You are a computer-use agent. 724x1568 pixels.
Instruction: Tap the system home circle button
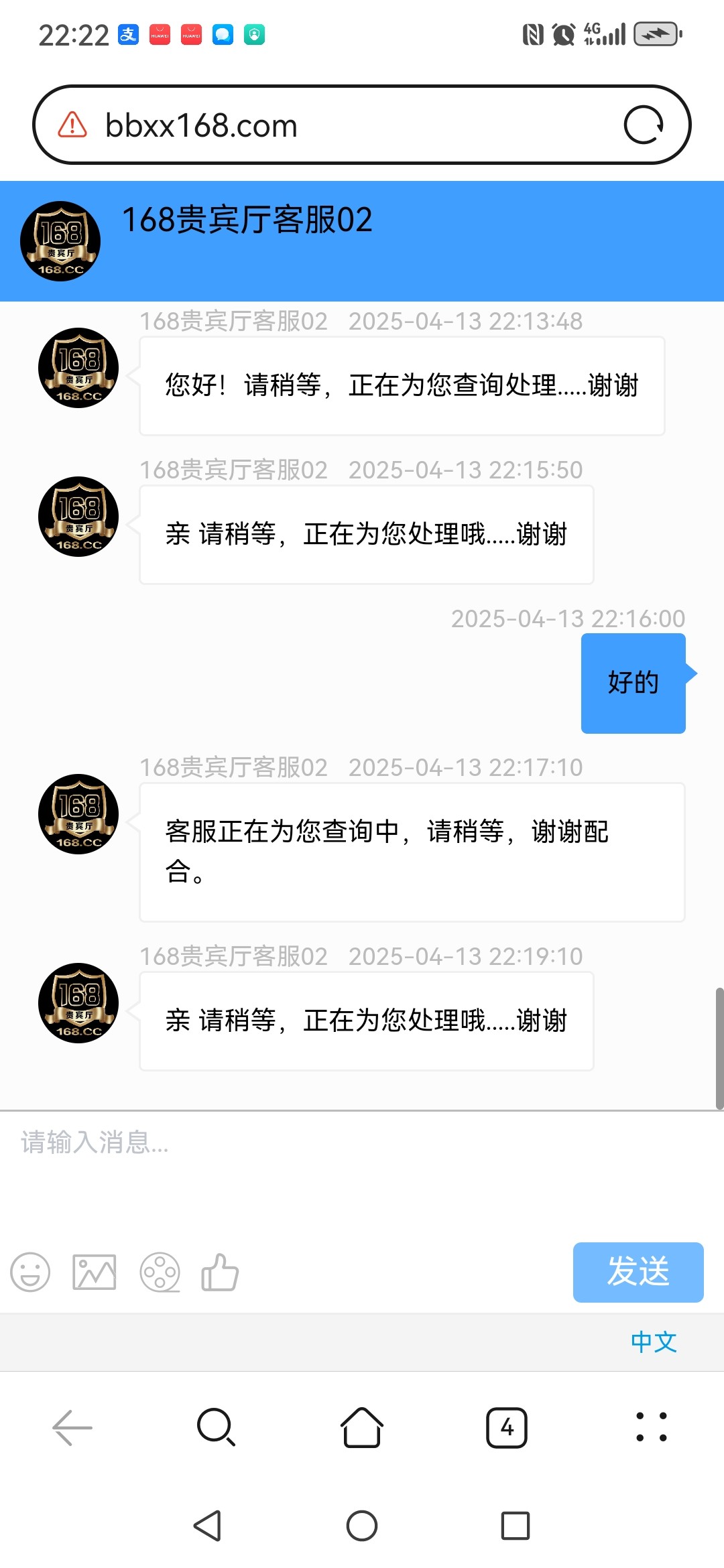click(x=362, y=1526)
